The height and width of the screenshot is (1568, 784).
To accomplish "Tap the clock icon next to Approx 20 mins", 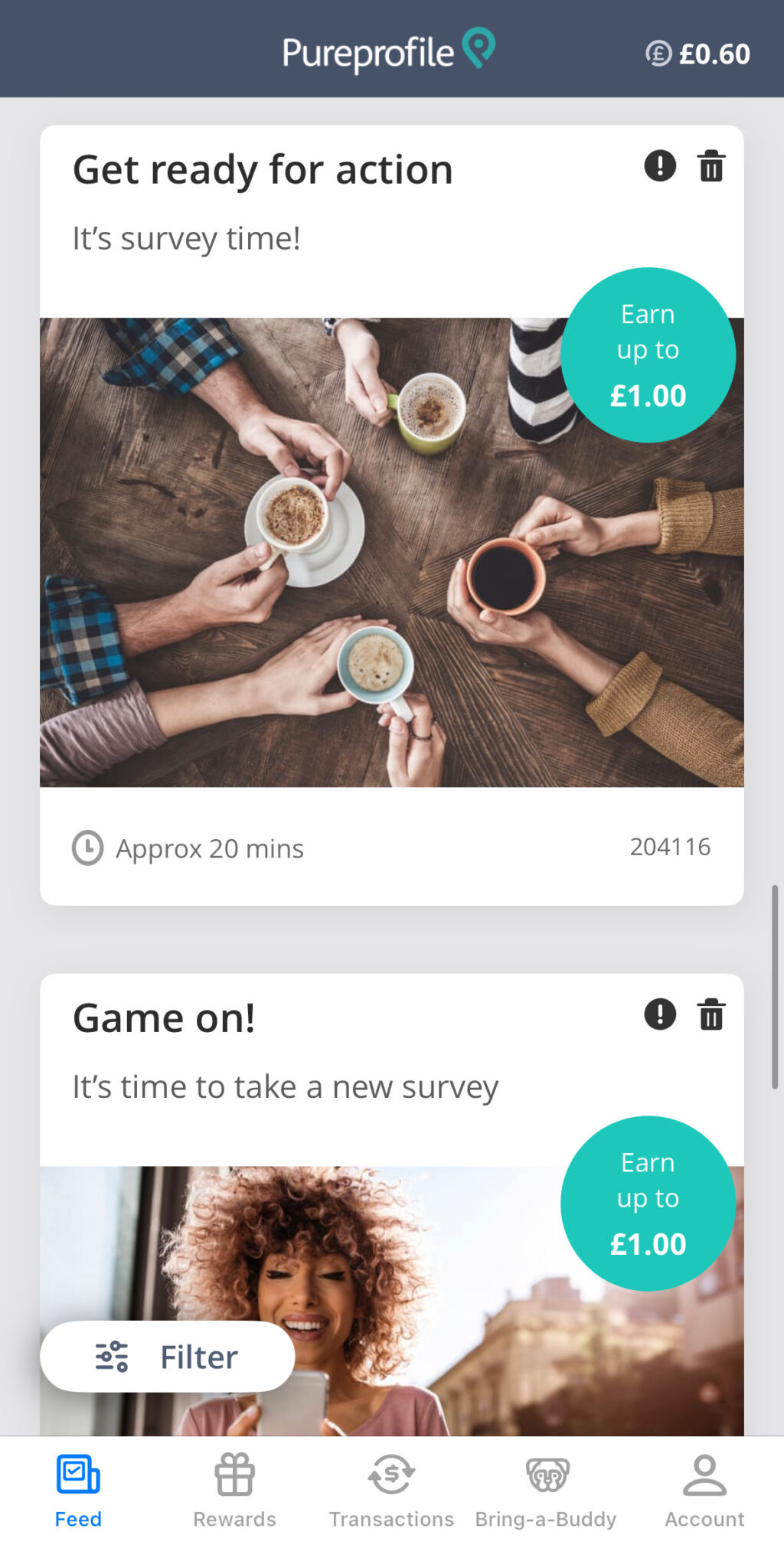I will pyautogui.click(x=87, y=848).
